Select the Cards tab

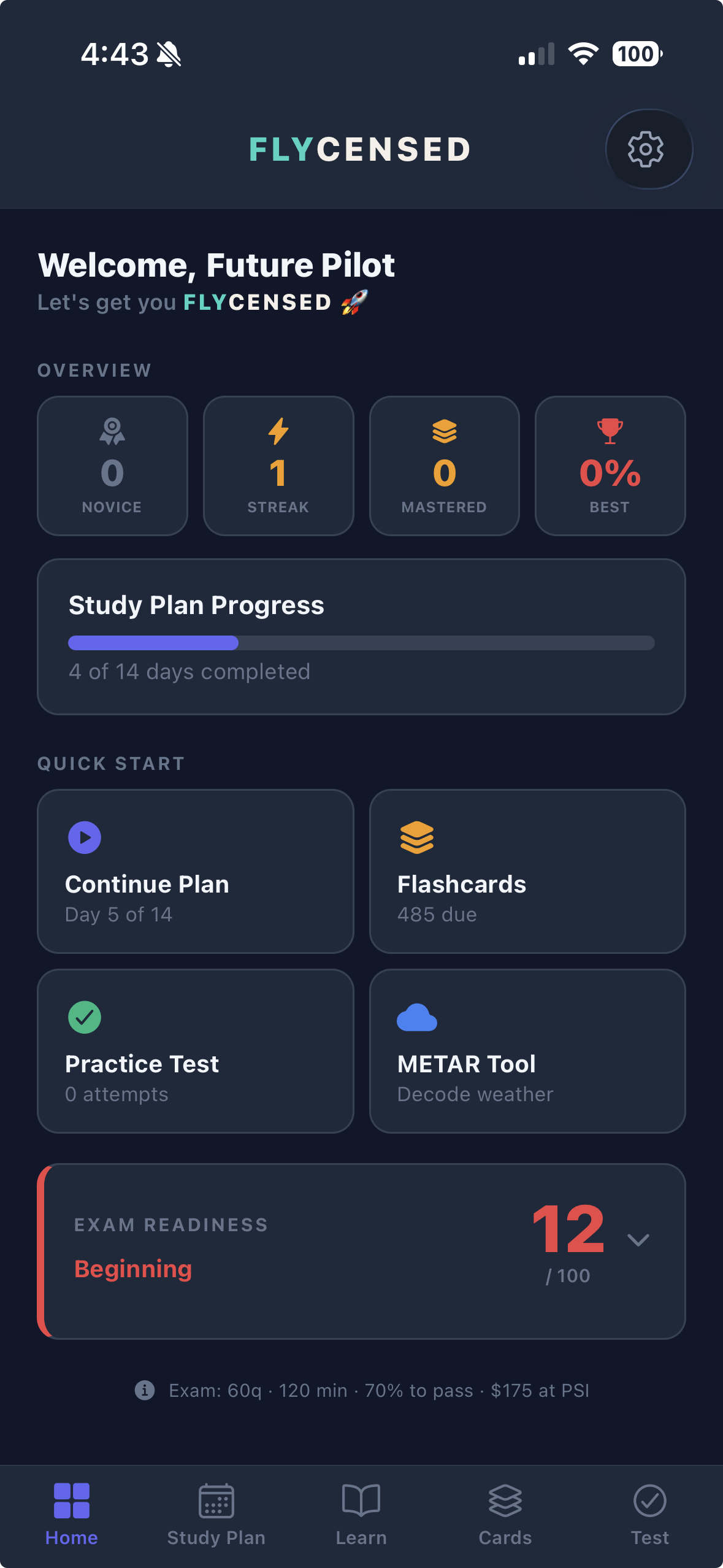tap(505, 1514)
